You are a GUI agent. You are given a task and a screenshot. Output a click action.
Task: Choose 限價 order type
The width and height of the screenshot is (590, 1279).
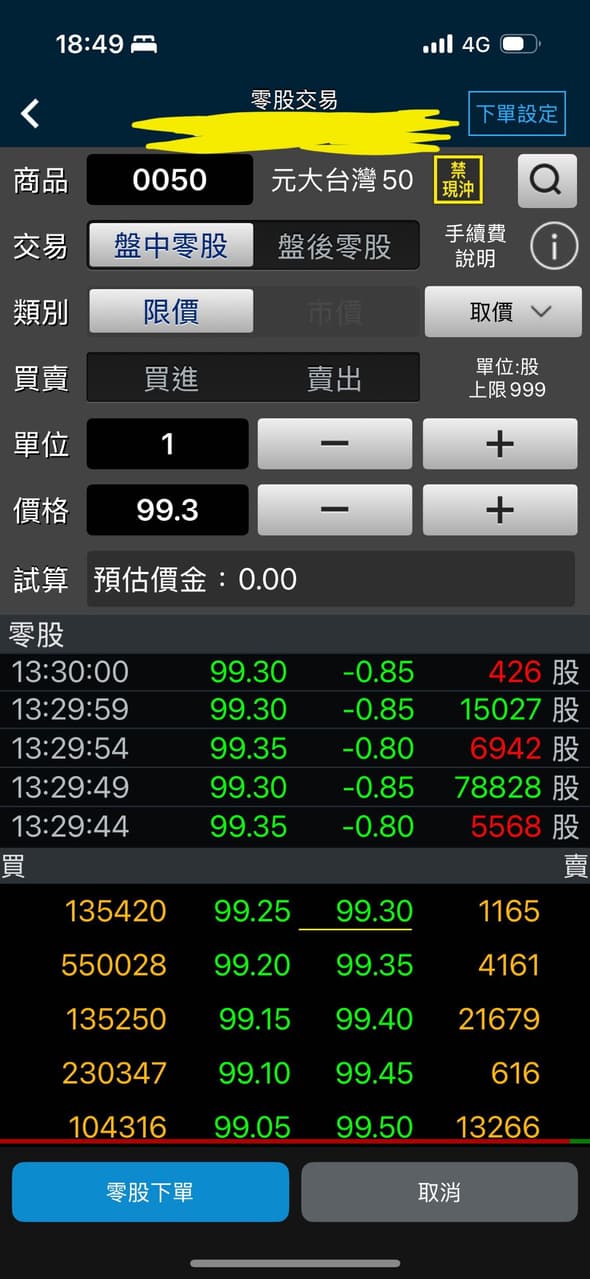(171, 312)
